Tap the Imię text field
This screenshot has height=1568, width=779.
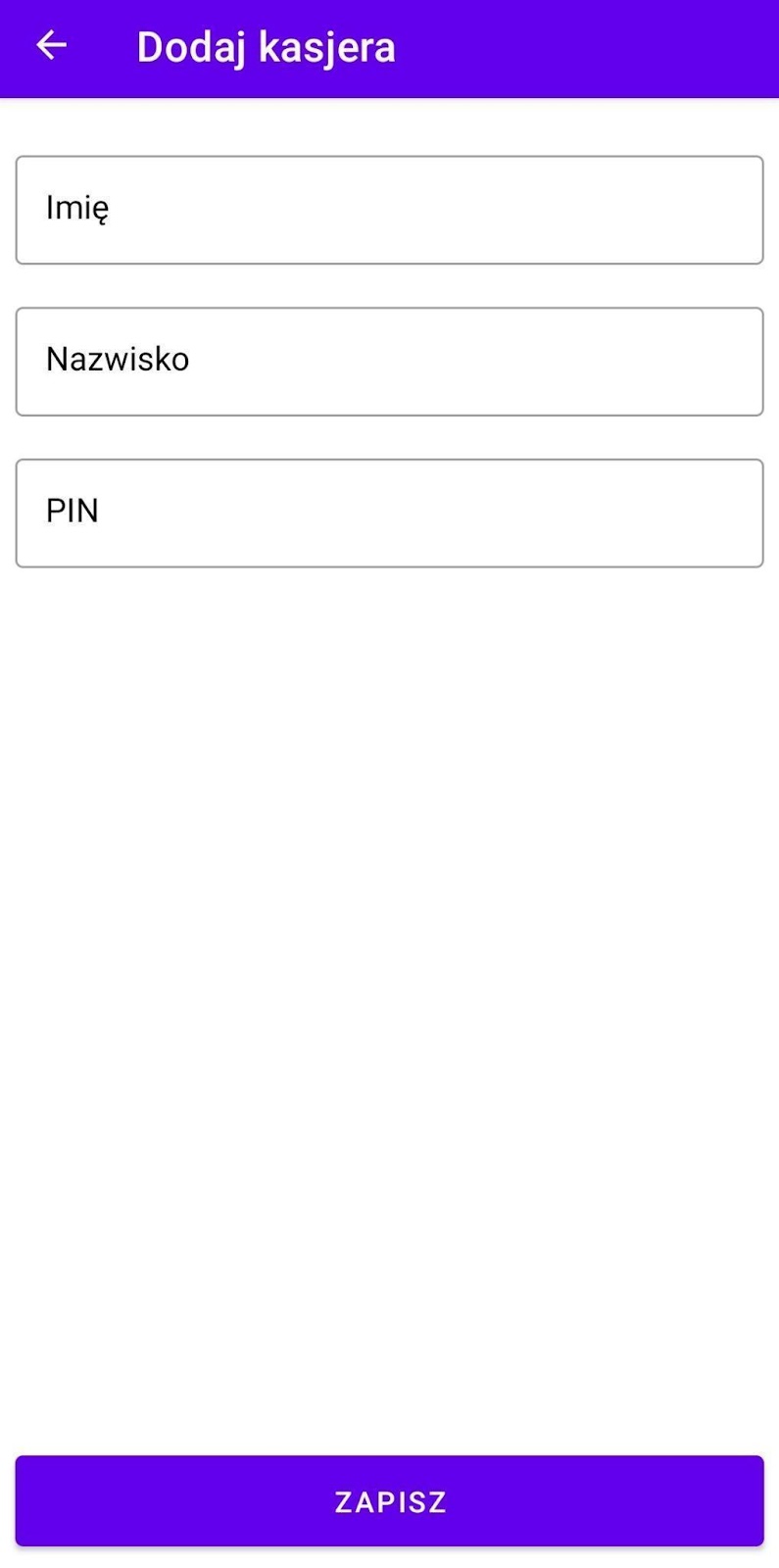point(389,210)
